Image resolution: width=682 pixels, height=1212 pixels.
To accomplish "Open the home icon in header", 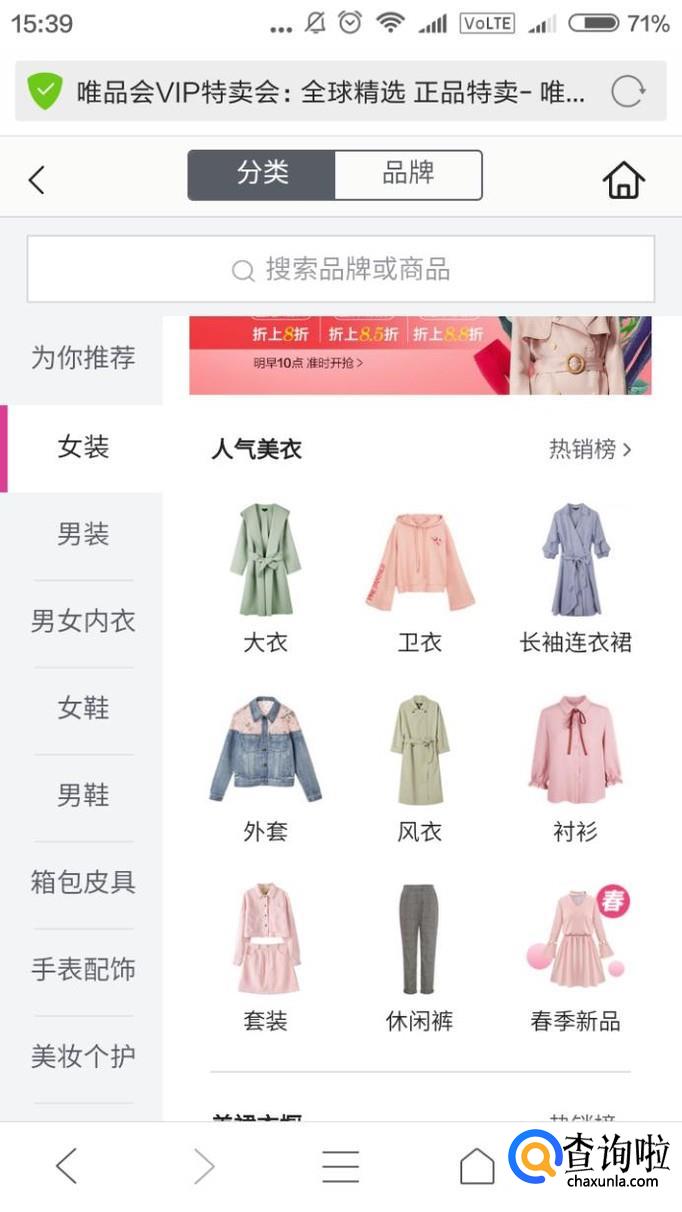I will [623, 180].
